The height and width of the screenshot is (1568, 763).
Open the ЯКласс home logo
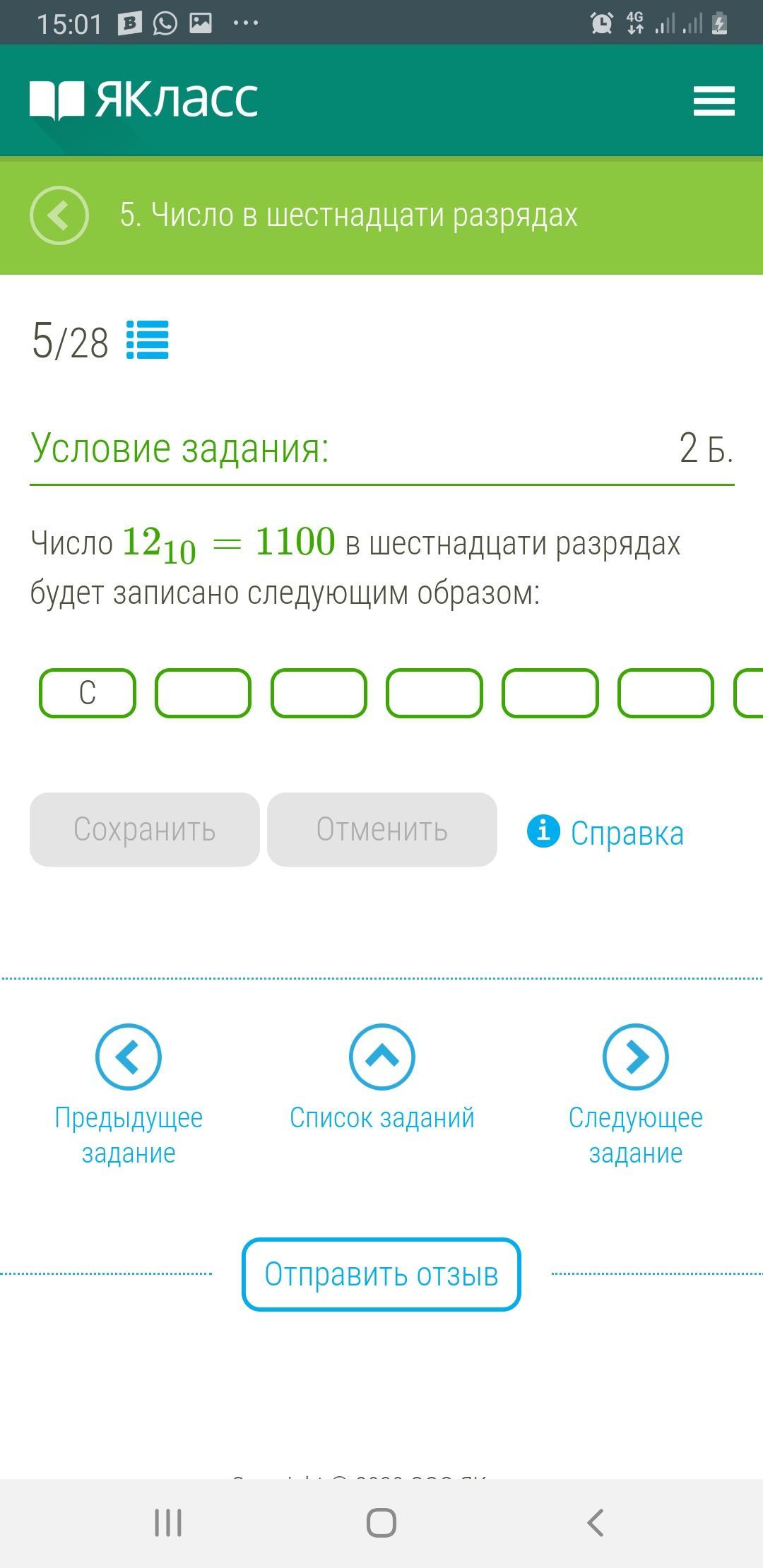144,100
